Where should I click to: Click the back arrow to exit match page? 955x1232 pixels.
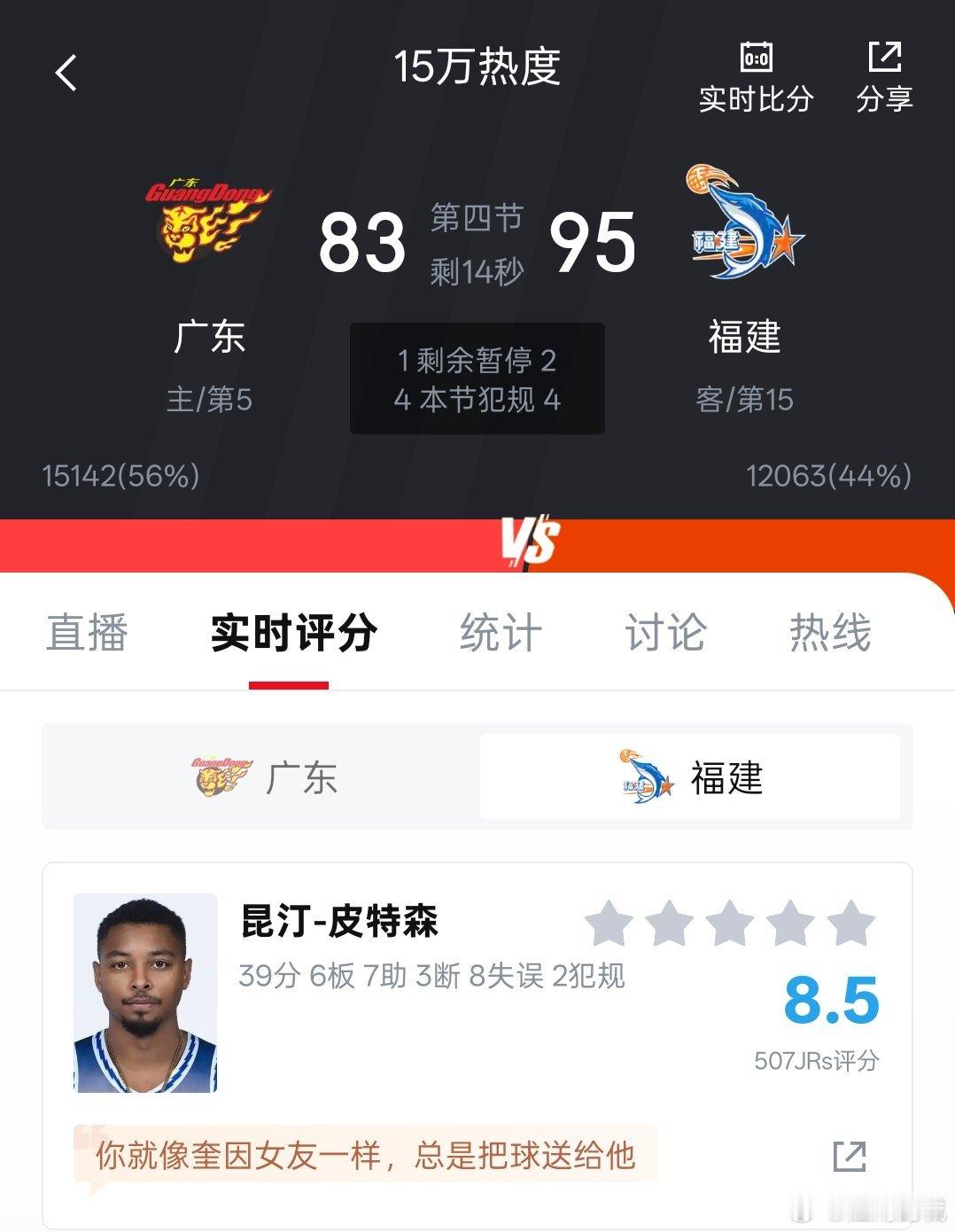coord(65,74)
